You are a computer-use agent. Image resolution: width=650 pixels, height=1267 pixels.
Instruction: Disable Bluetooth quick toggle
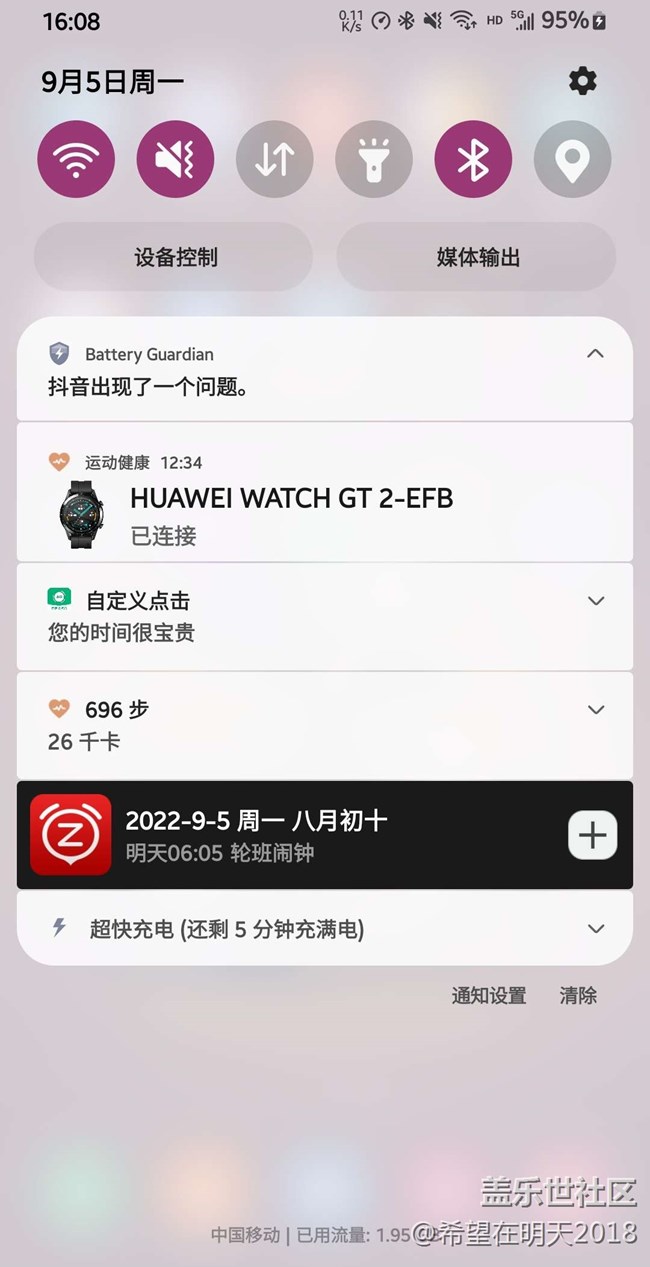click(473, 160)
